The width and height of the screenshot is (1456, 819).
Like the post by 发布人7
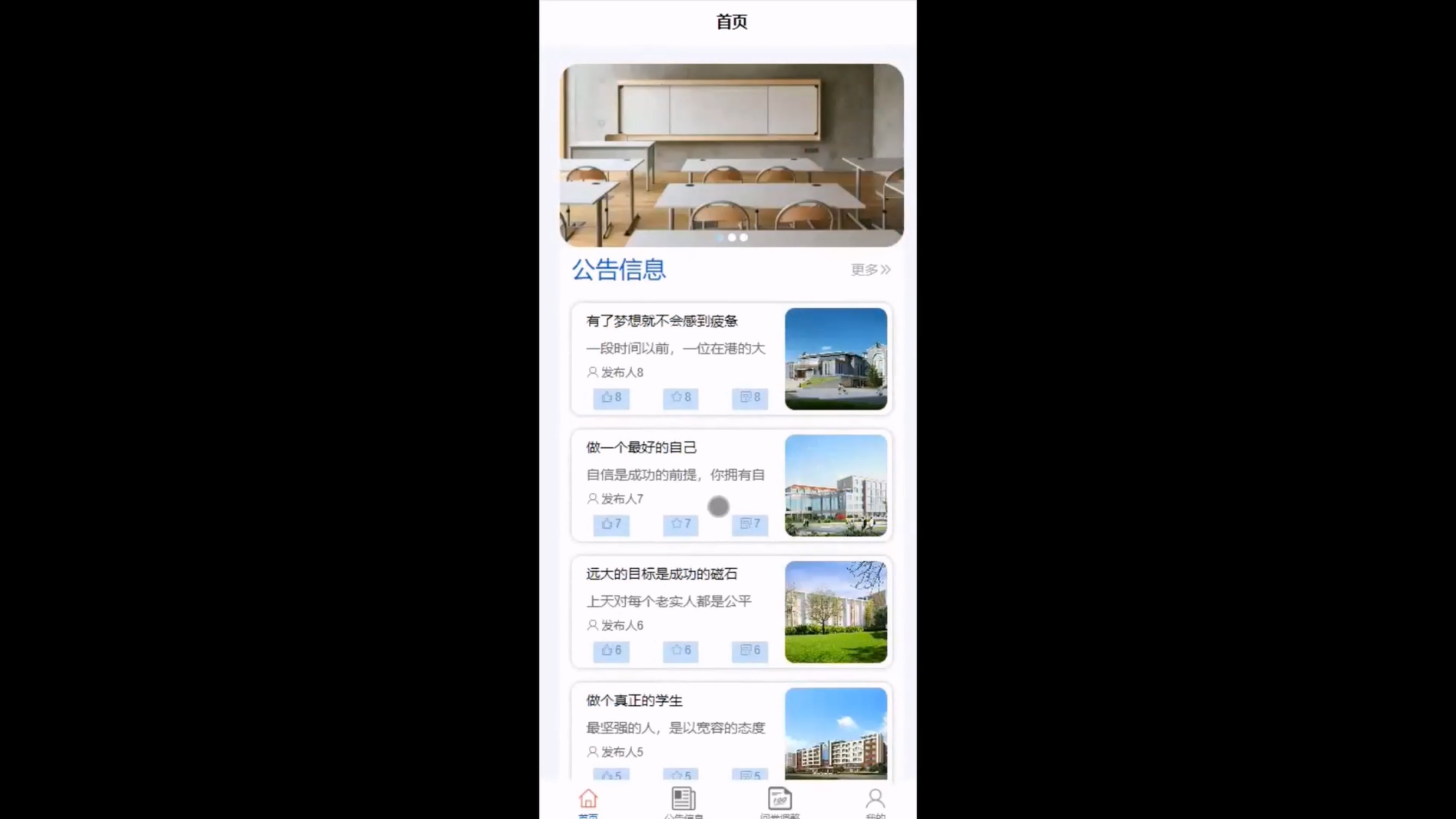pyautogui.click(x=611, y=524)
